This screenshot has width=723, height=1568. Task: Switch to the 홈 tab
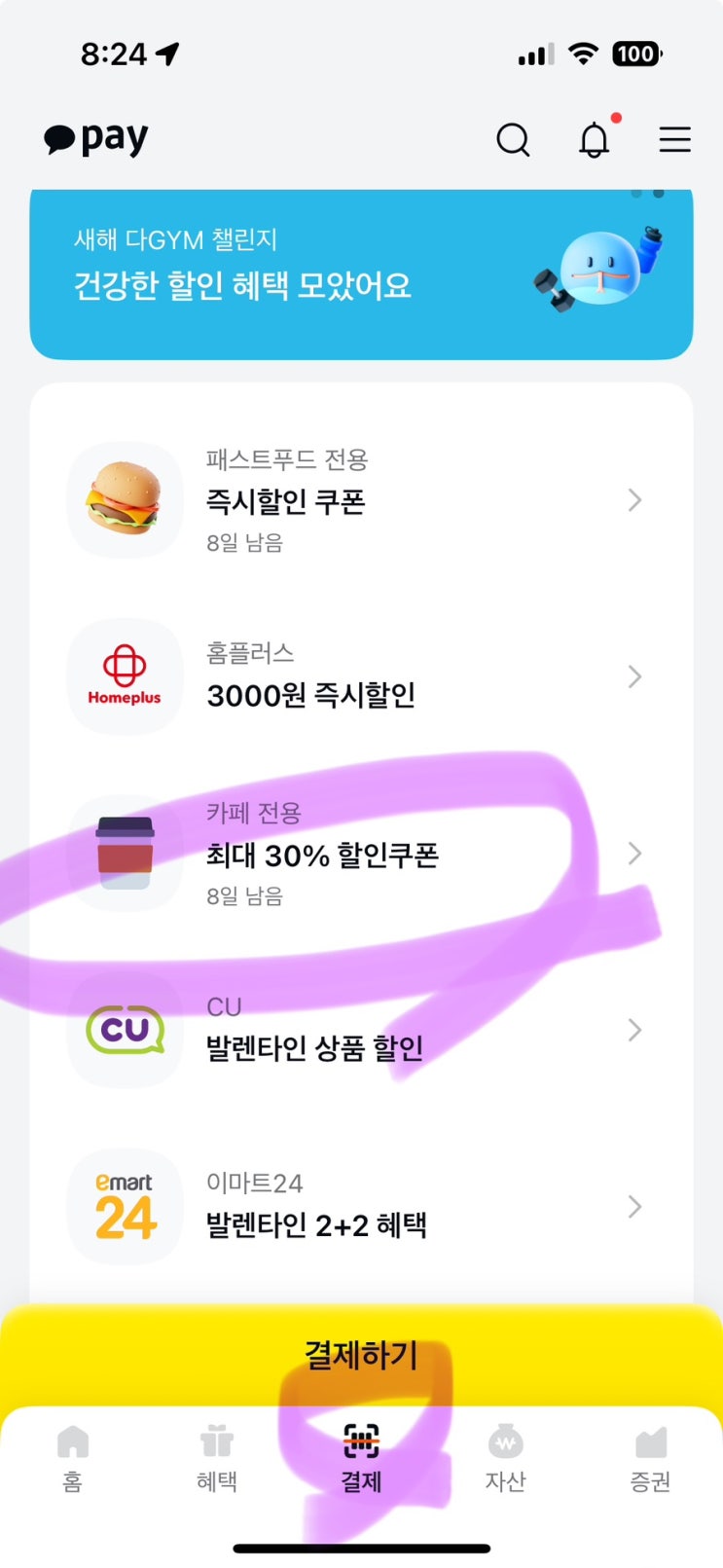[x=73, y=1457]
